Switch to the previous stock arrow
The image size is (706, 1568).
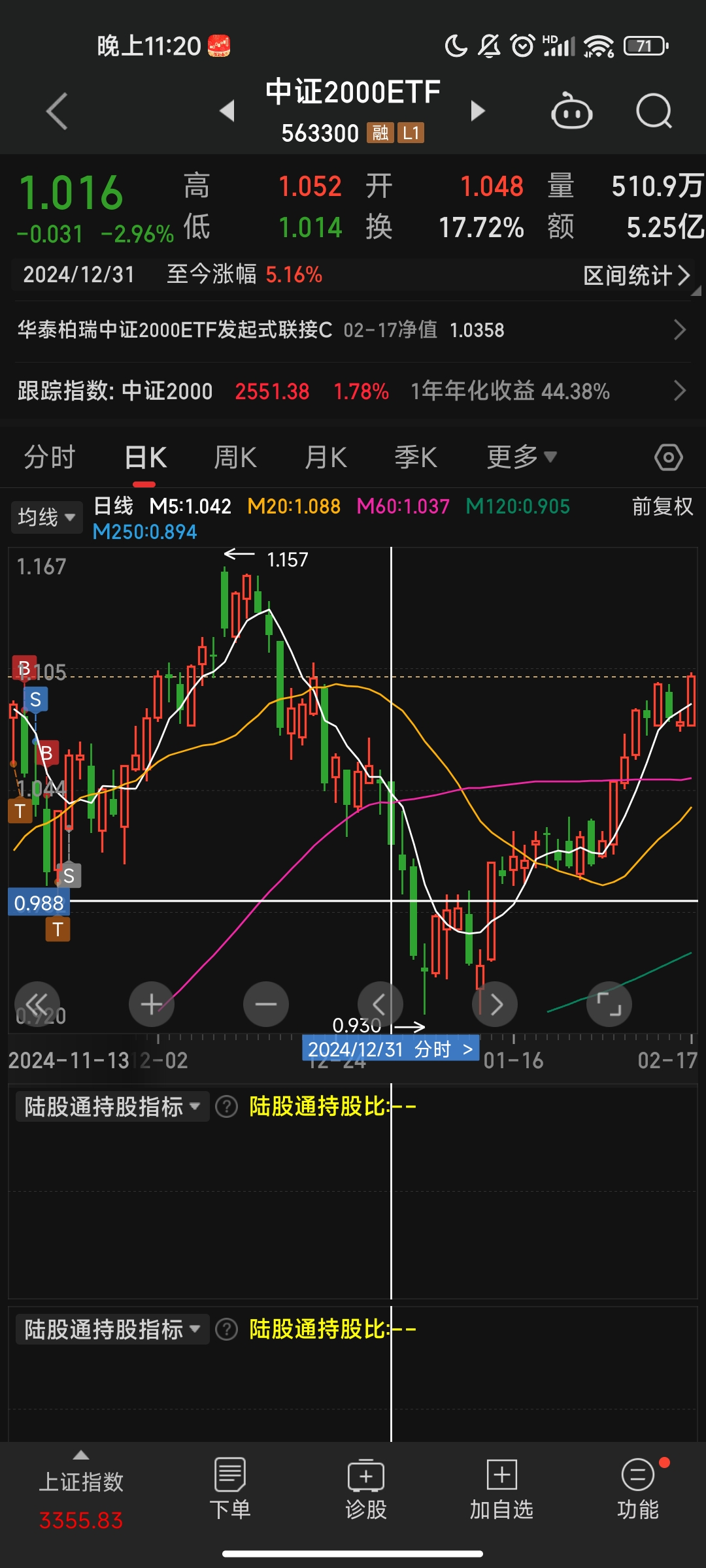pos(227,111)
